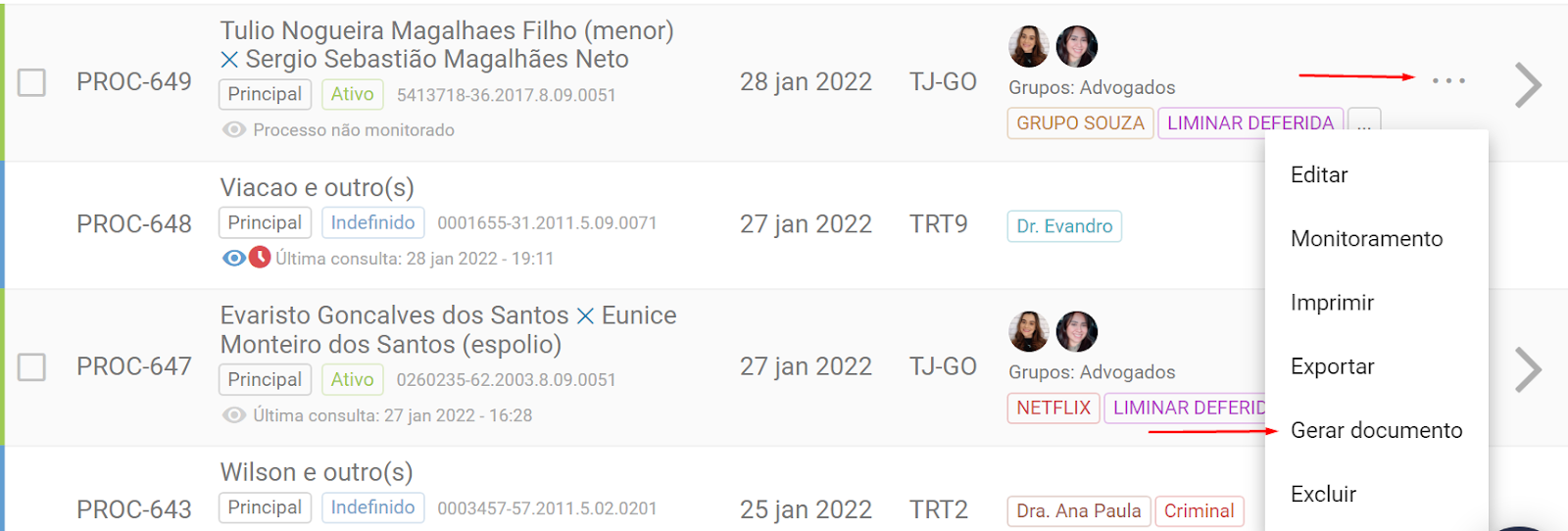The image size is (1568, 531).
Task: Expand PROC-649 with the right chevron
Action: (1527, 85)
